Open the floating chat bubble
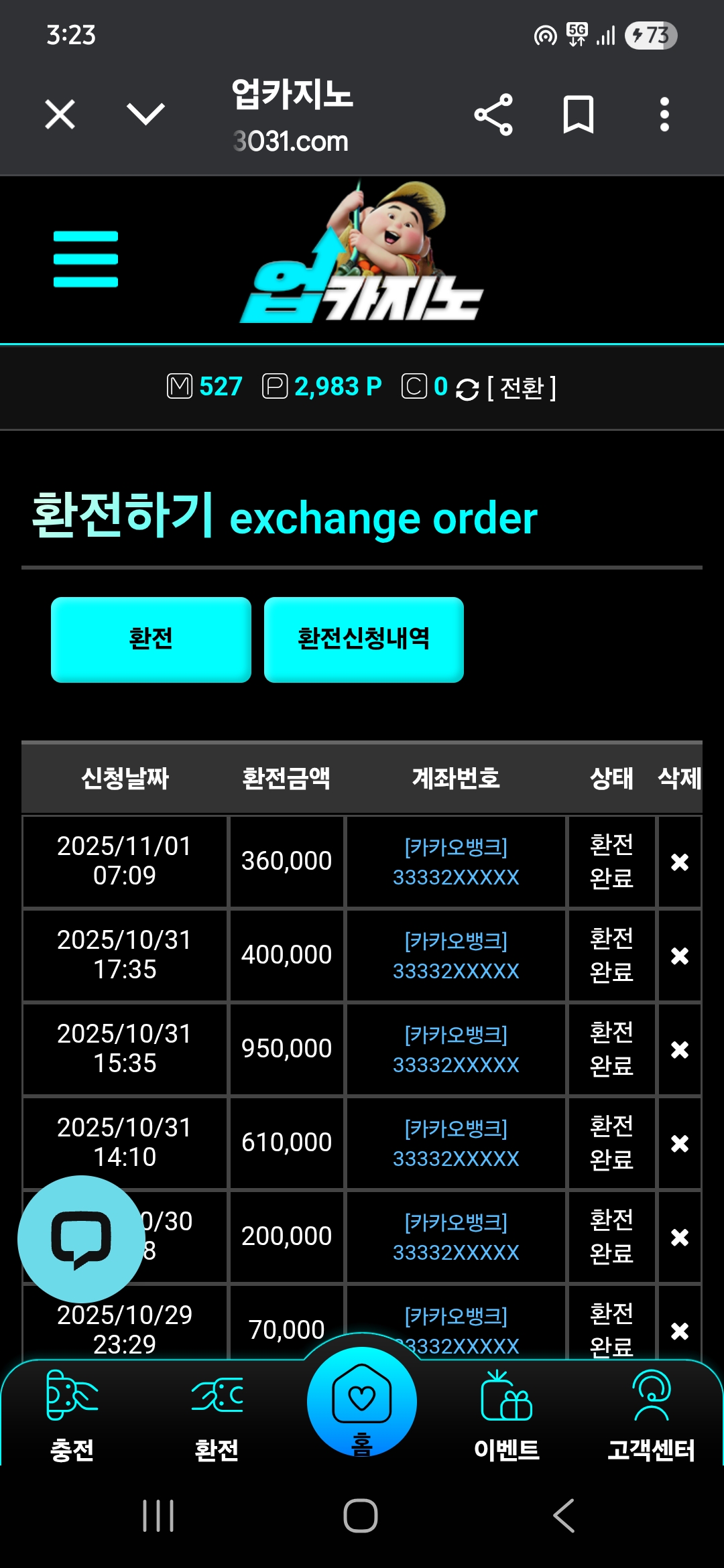The height and width of the screenshot is (1568, 724). pos(81,1238)
